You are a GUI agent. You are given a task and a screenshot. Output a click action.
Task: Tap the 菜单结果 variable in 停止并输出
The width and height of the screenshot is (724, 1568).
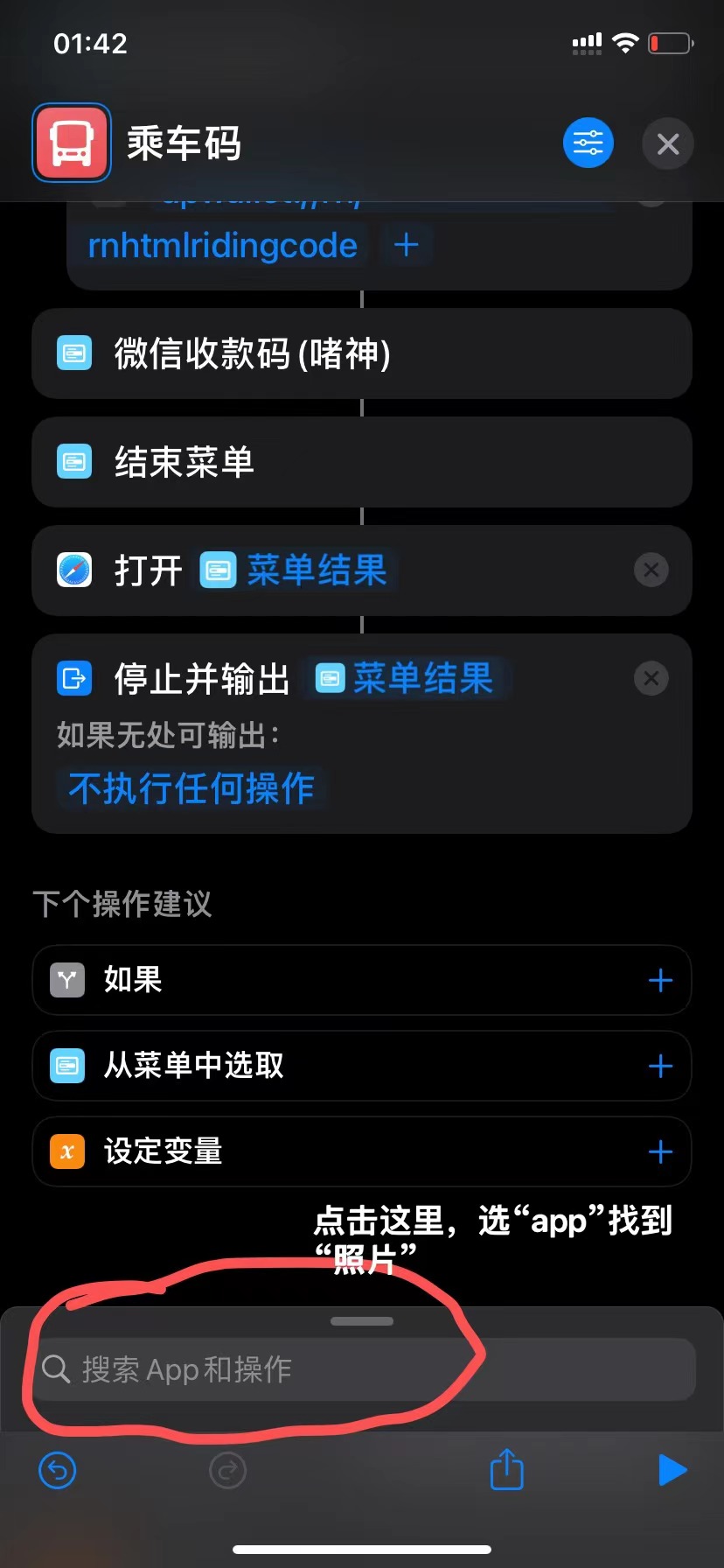tap(405, 679)
